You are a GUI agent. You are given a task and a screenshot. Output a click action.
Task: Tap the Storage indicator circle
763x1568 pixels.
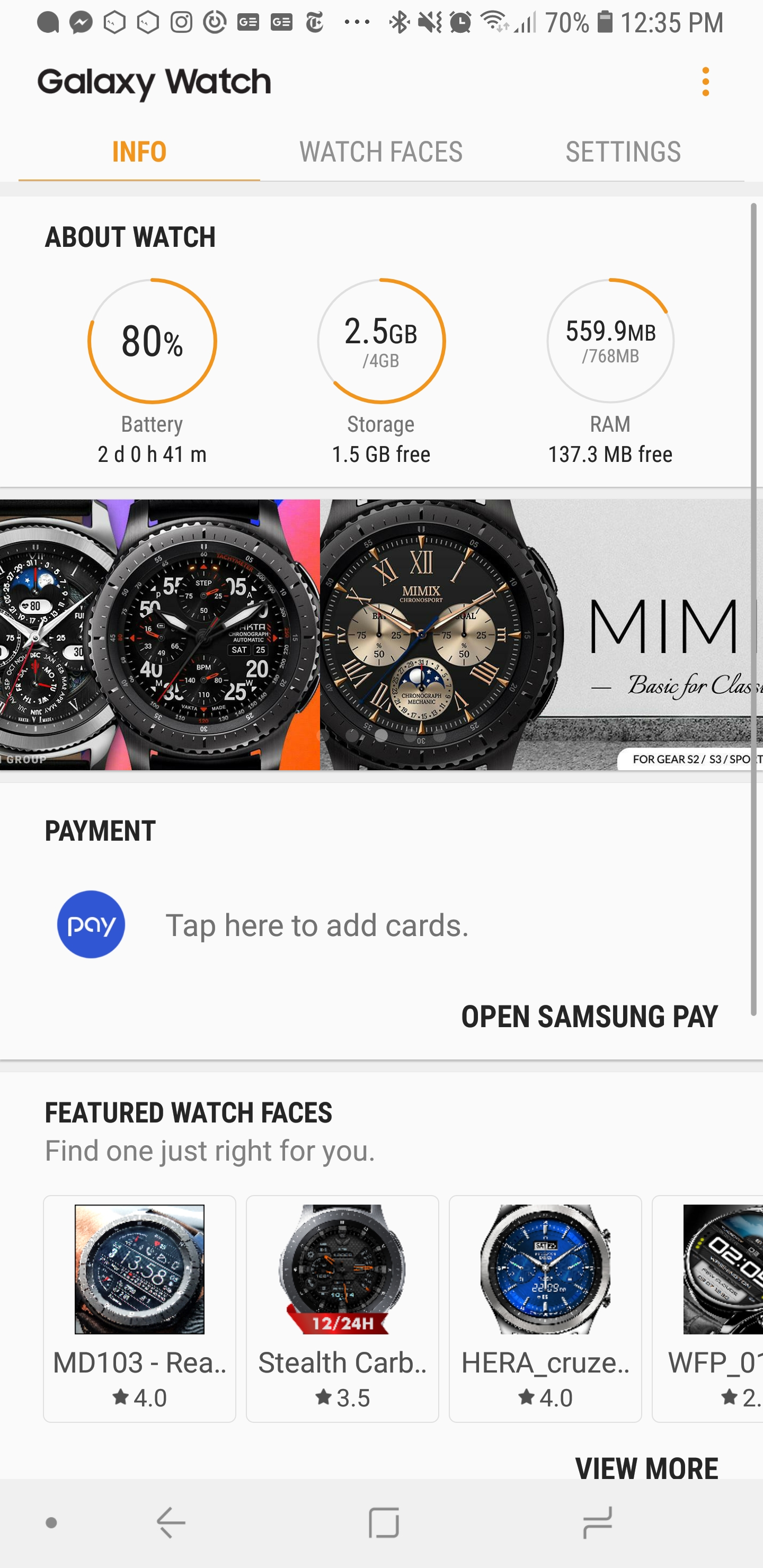381,341
